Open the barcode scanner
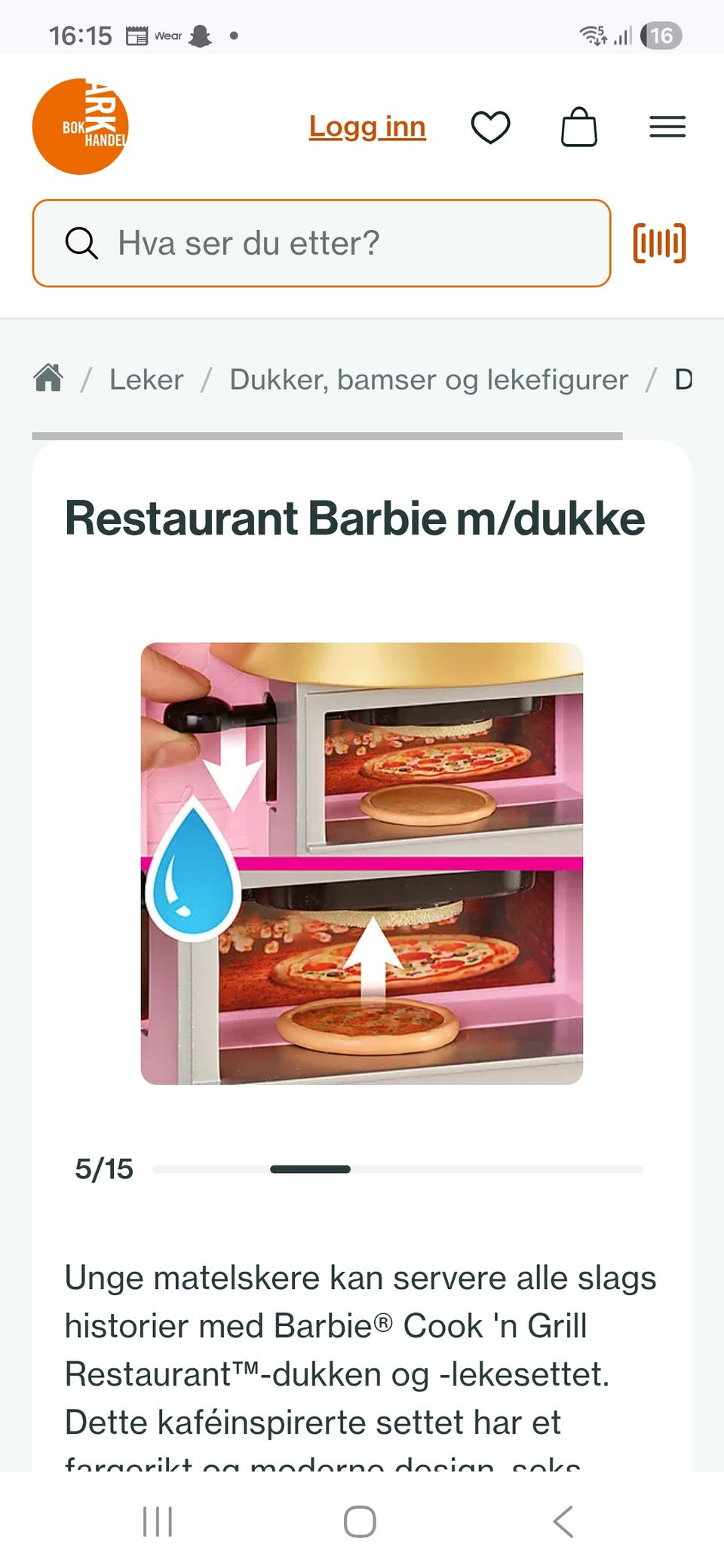 [660, 243]
